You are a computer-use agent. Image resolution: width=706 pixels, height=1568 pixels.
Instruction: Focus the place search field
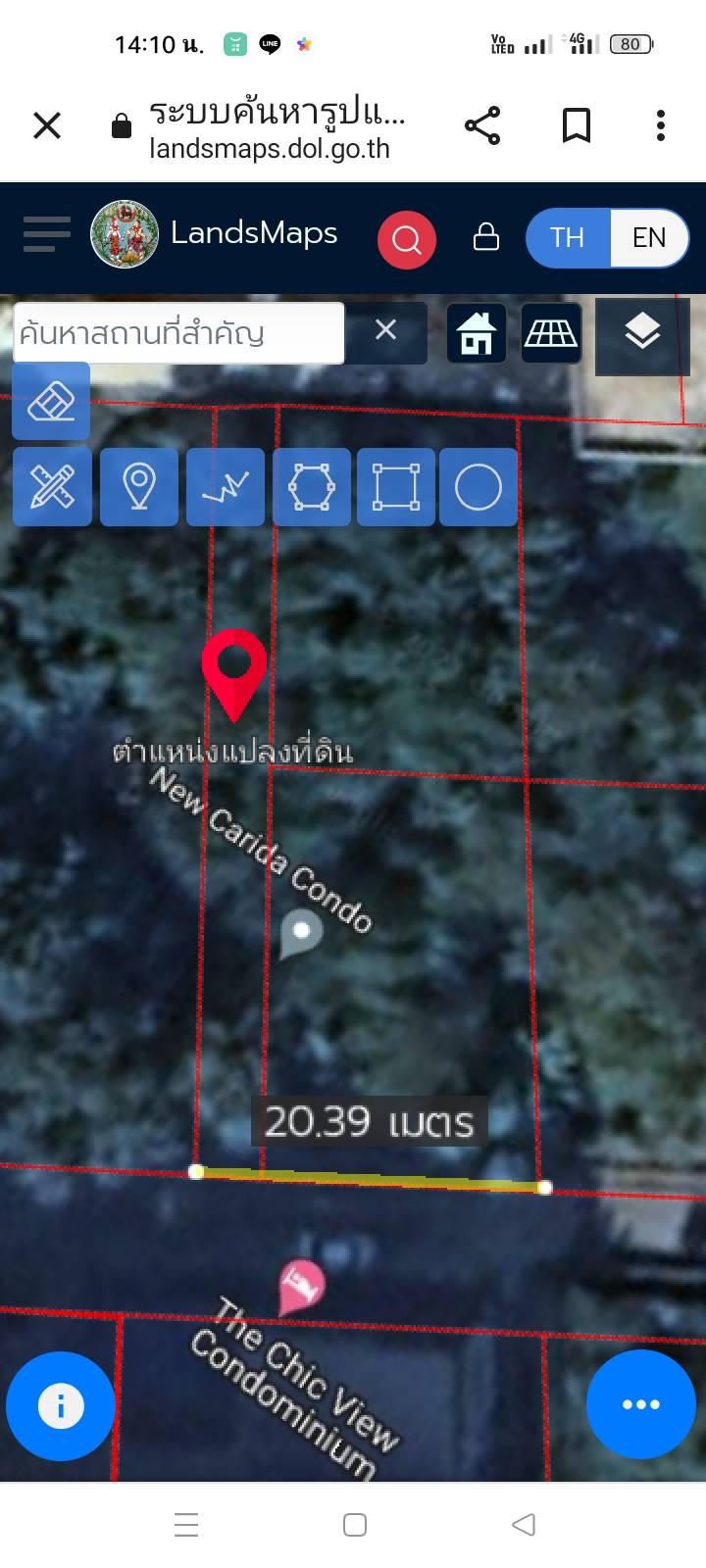click(178, 333)
